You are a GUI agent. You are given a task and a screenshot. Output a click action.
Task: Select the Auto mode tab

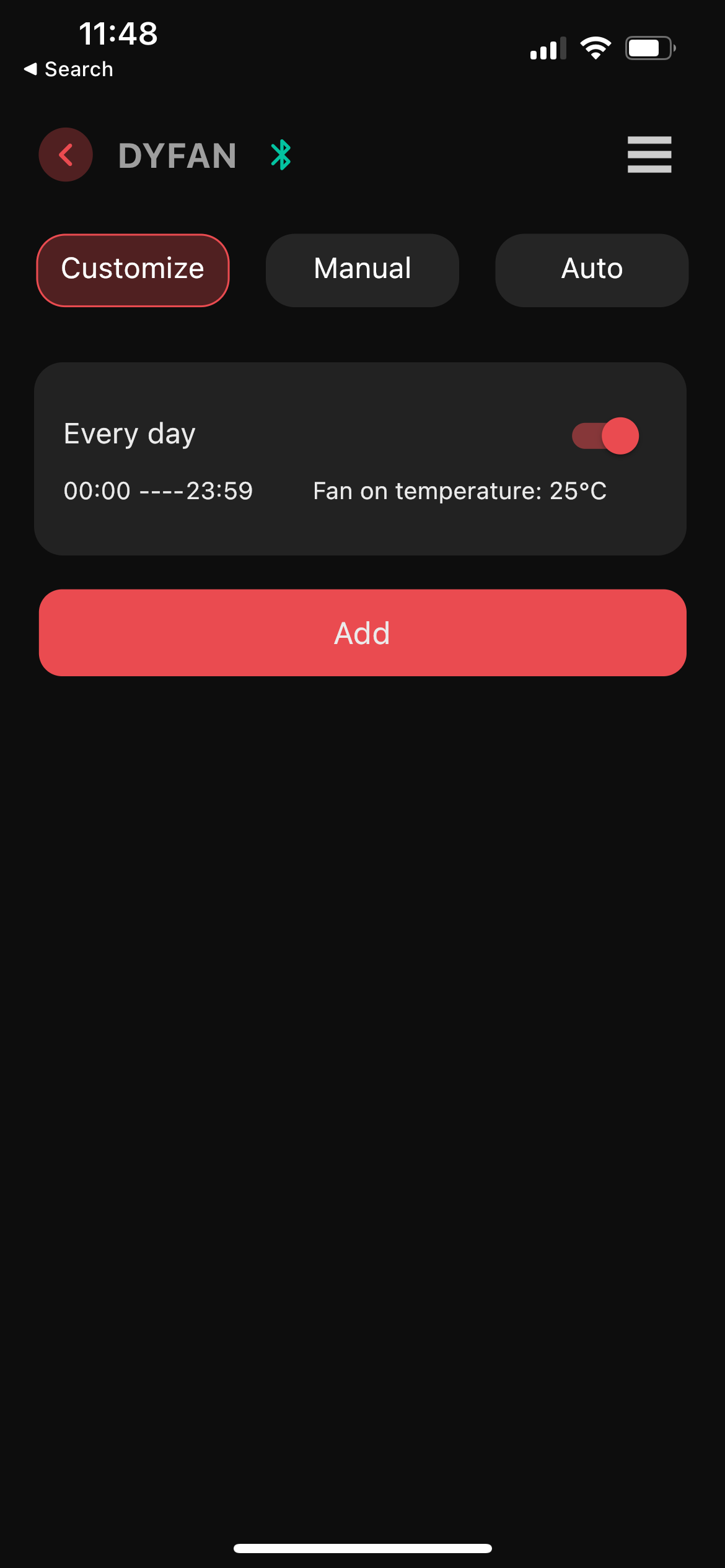(x=591, y=269)
